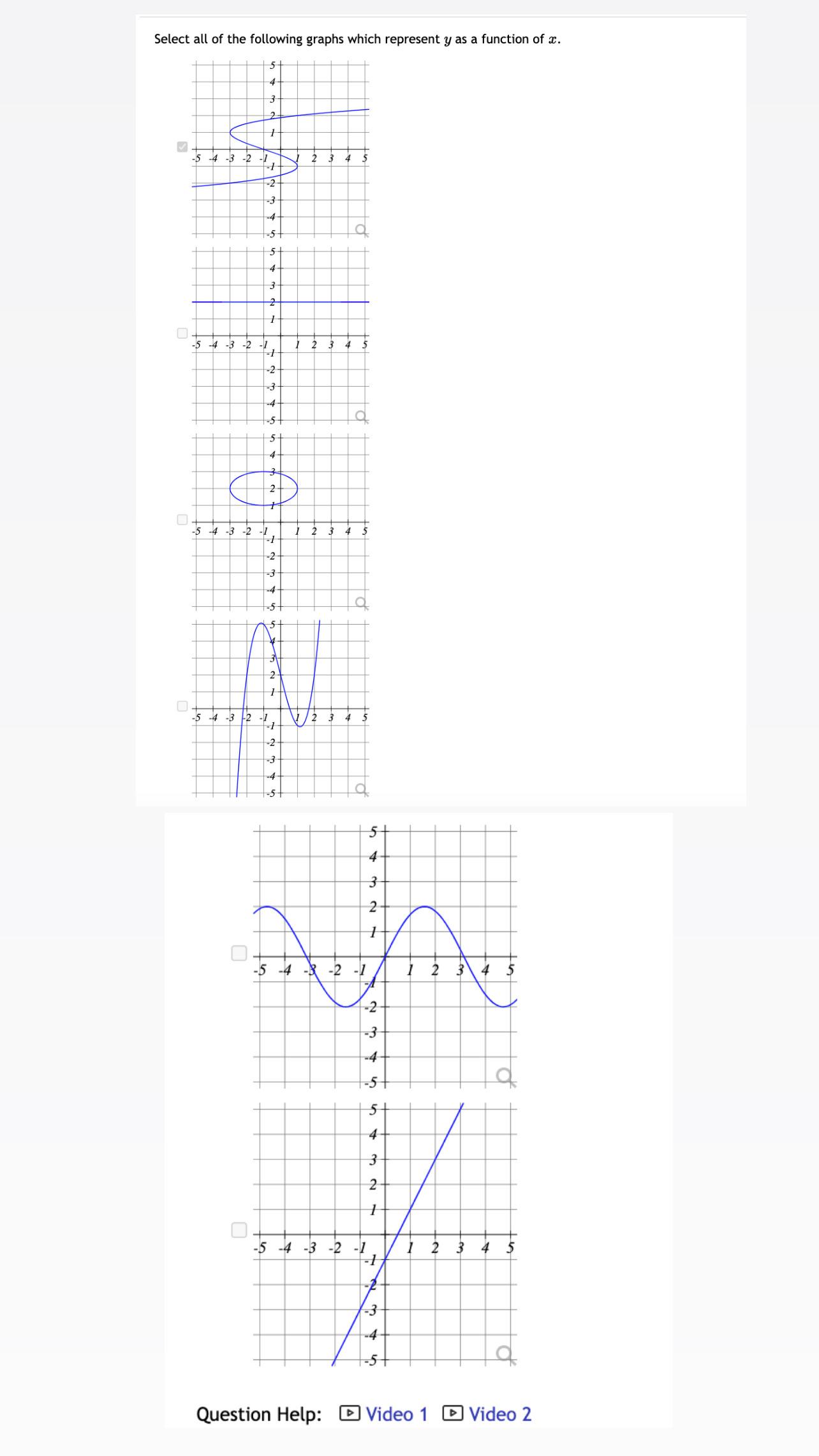819x1456 pixels.
Task: Watch the Video 2 question help
Action: pyautogui.click(x=487, y=1414)
